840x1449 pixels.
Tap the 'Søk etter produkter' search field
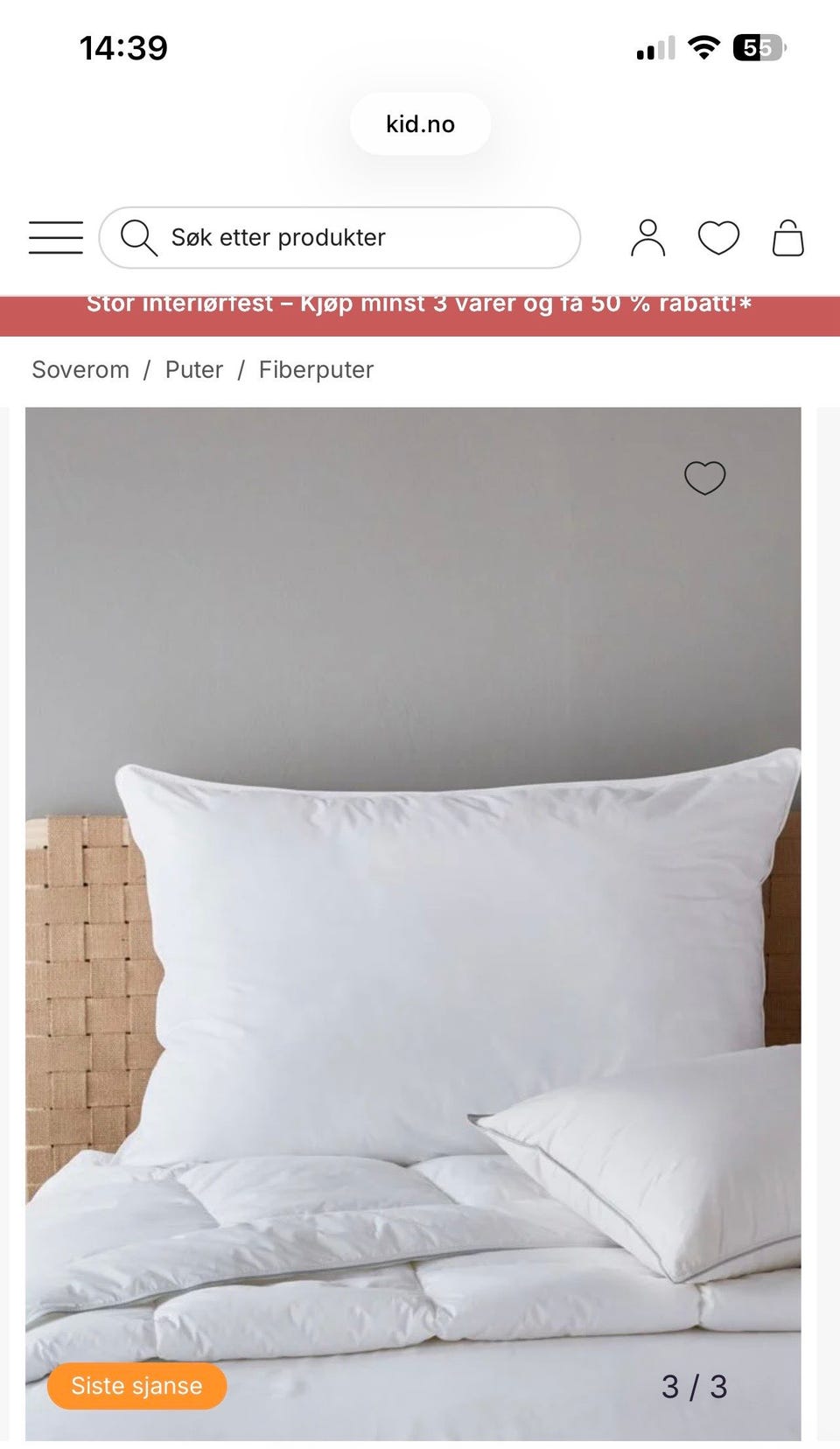click(339, 237)
